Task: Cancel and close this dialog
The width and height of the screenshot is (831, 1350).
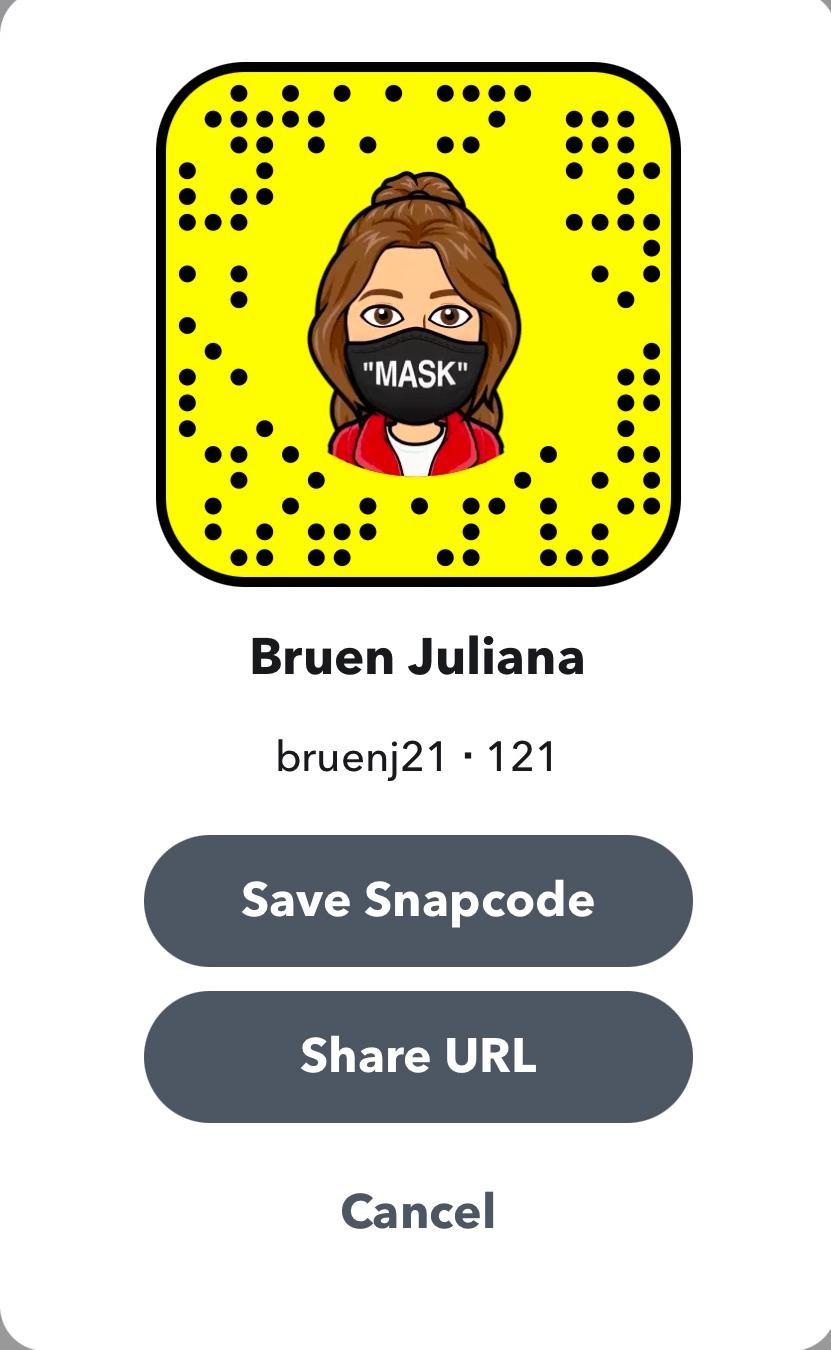Action: (x=418, y=1211)
